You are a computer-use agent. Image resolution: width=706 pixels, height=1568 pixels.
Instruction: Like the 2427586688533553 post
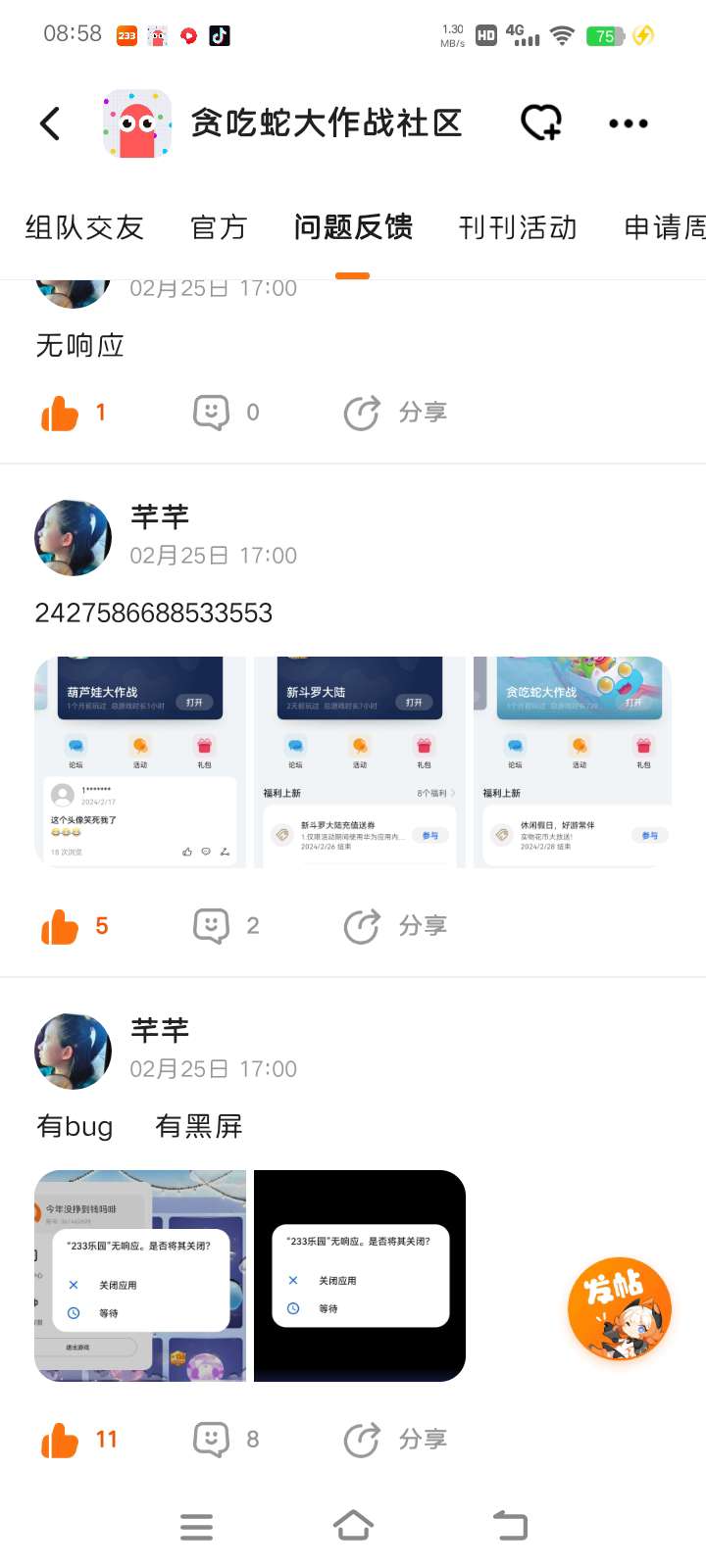(61, 927)
